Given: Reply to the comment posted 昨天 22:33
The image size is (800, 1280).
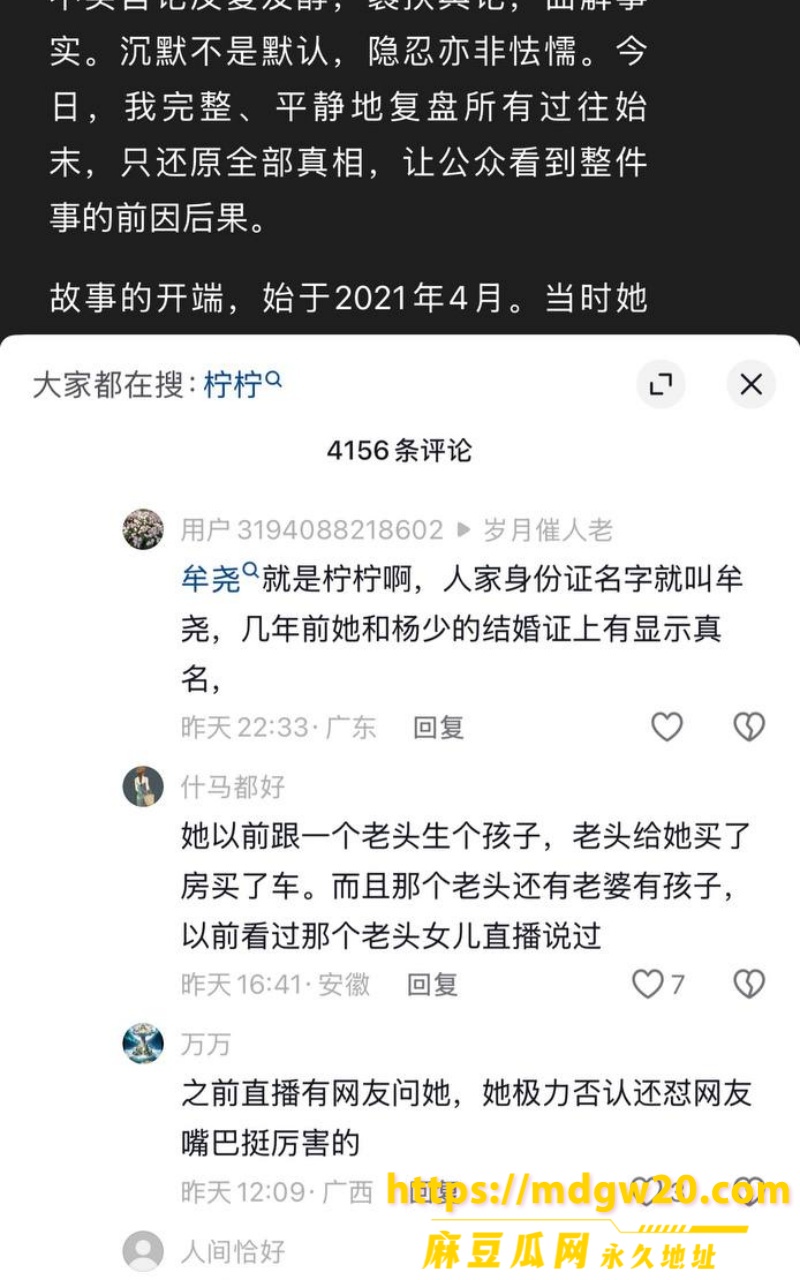Looking at the screenshot, I should (439, 727).
